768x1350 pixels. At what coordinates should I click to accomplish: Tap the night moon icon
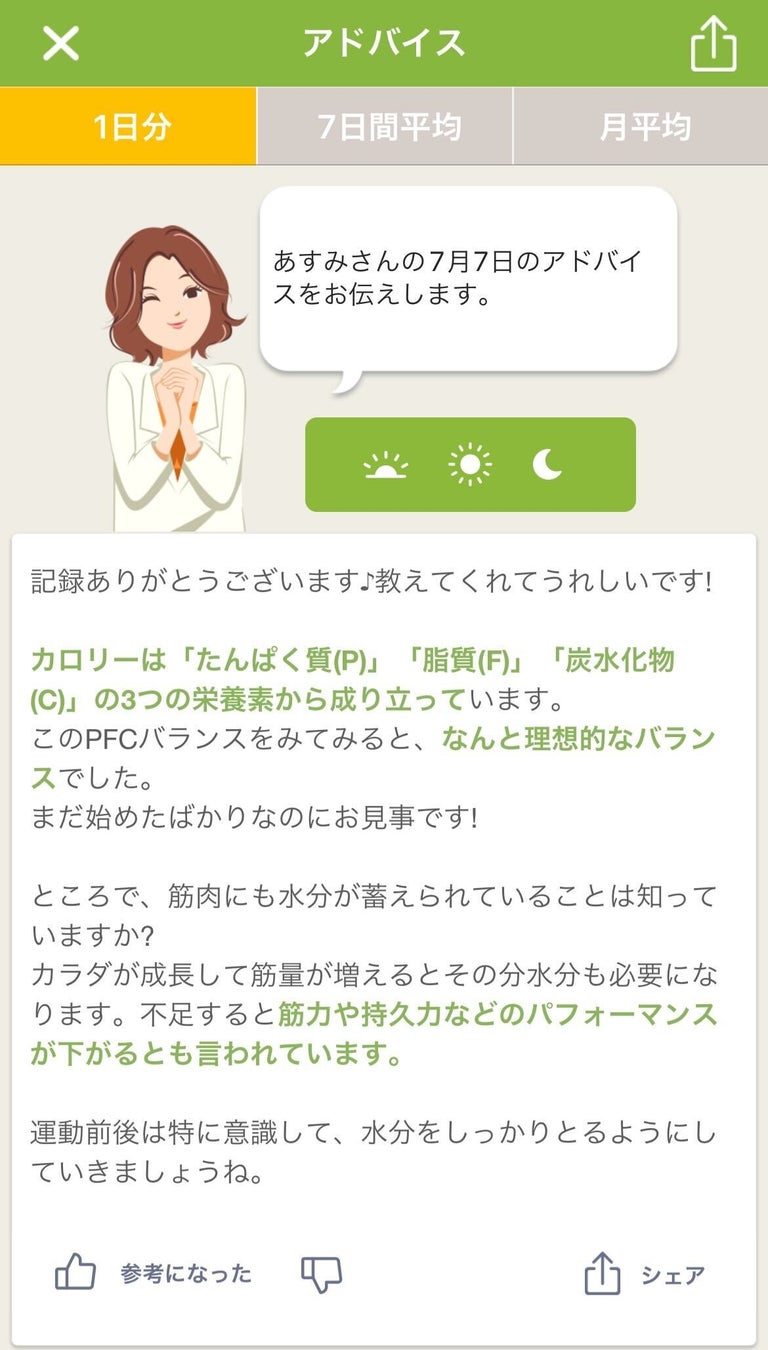point(548,465)
